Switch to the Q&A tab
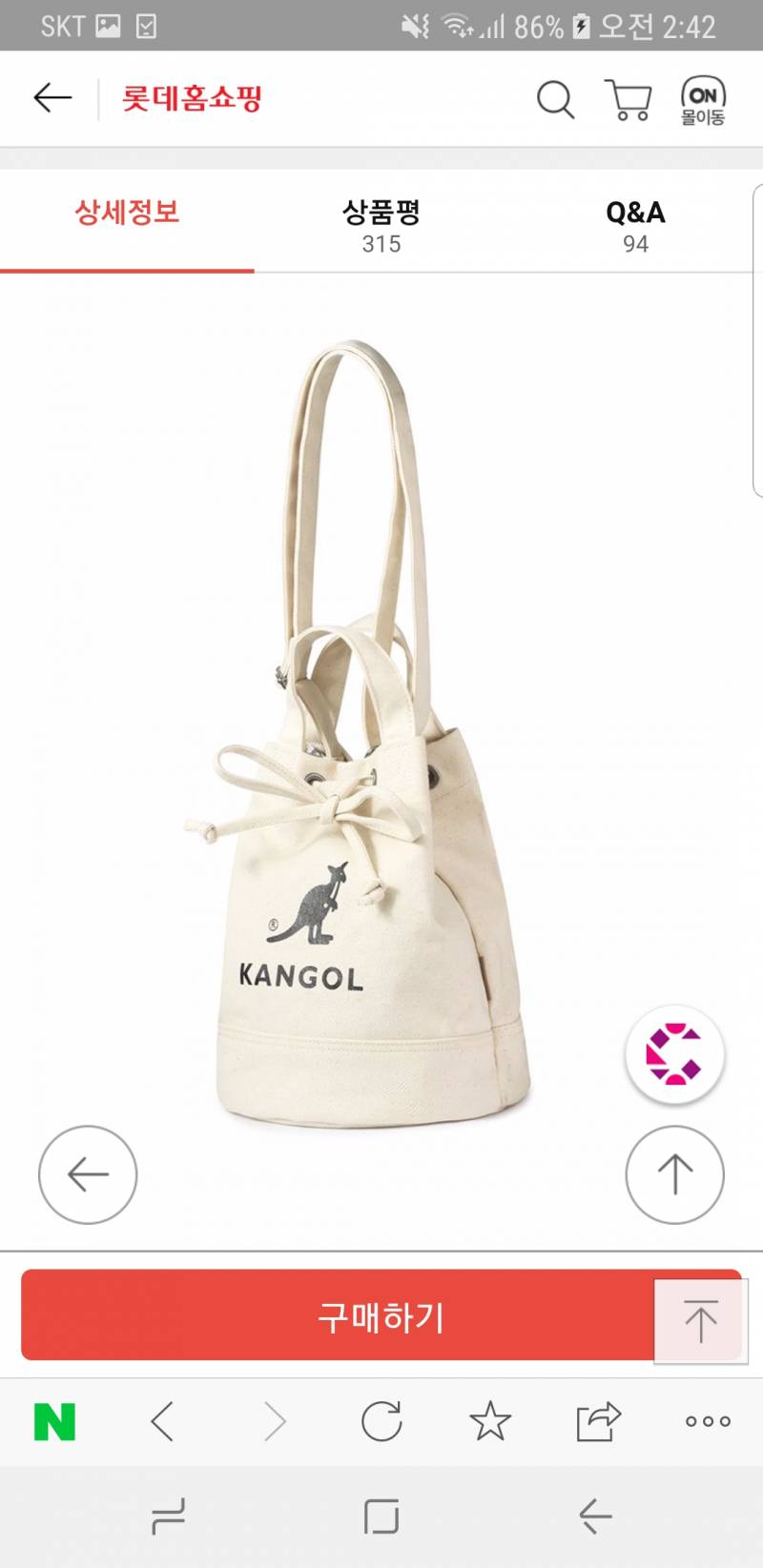Image resolution: width=763 pixels, height=1568 pixels. pos(635,225)
